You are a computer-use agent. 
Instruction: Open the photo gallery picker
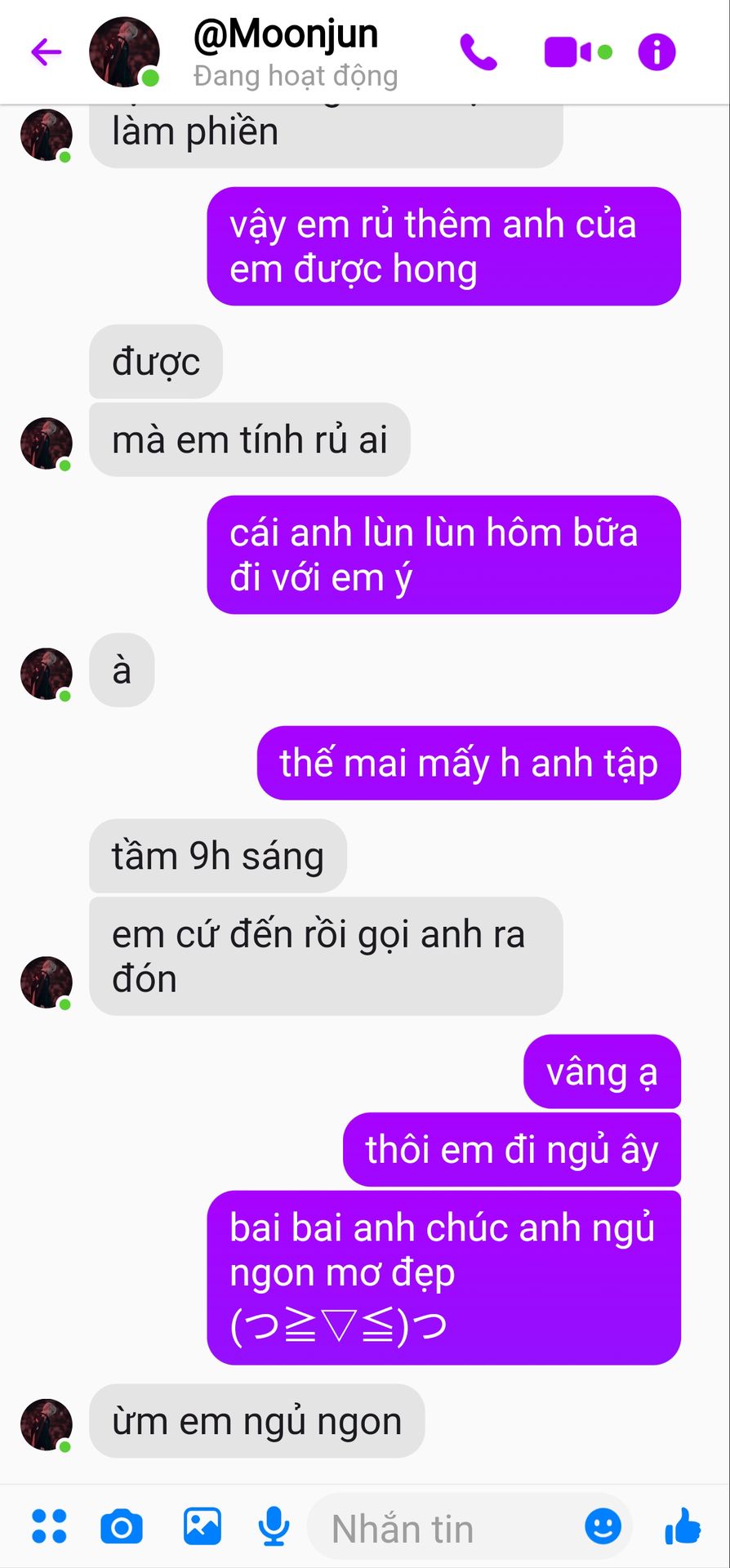pos(203,1526)
